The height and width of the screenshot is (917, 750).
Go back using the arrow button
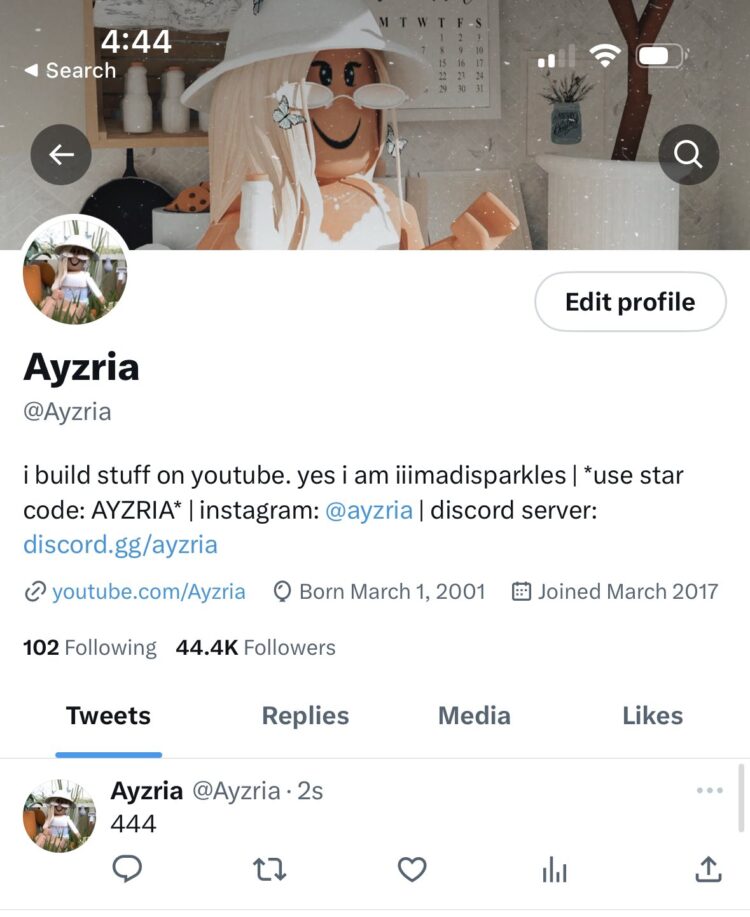tap(61, 154)
